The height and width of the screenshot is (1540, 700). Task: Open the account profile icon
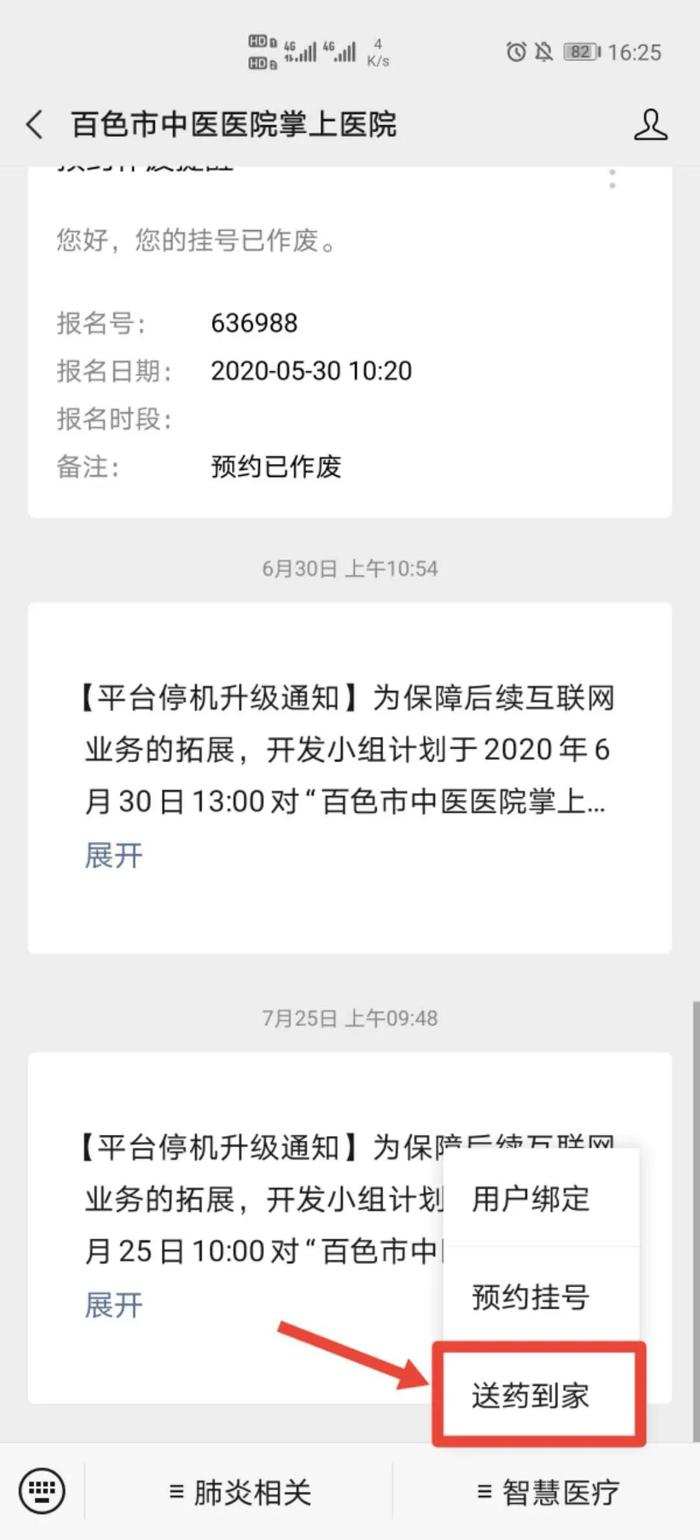point(650,125)
